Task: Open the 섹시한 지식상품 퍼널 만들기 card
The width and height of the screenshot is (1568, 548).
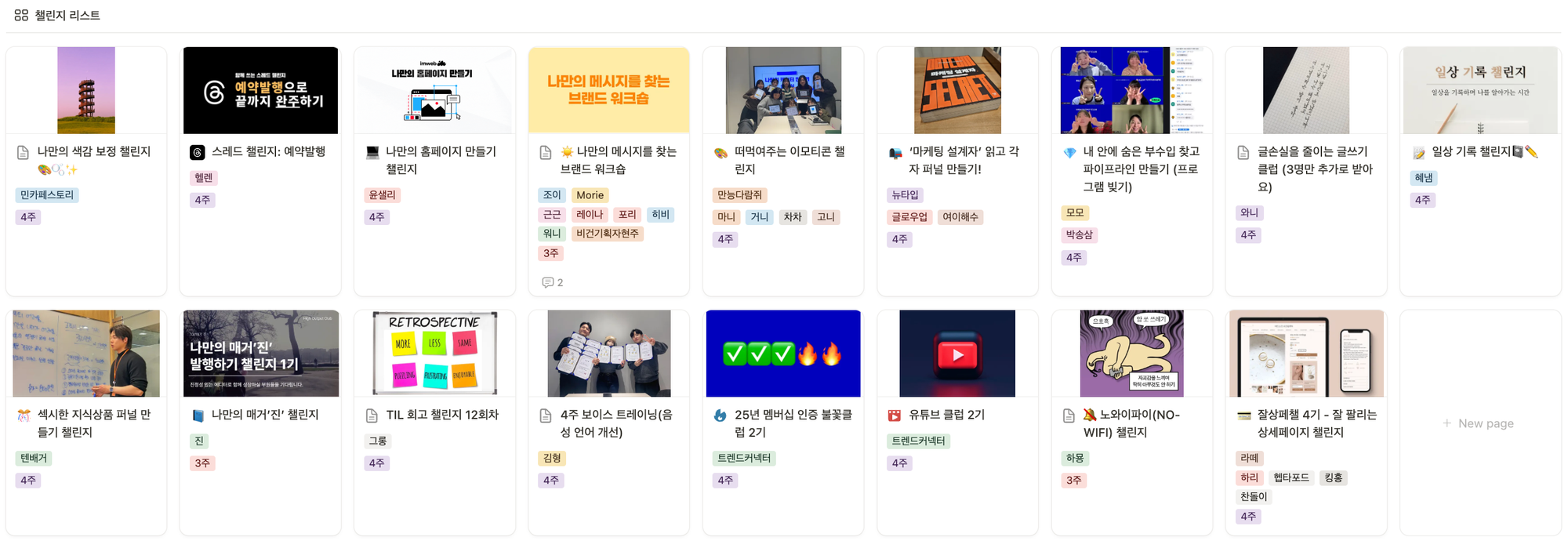Action: (94, 415)
